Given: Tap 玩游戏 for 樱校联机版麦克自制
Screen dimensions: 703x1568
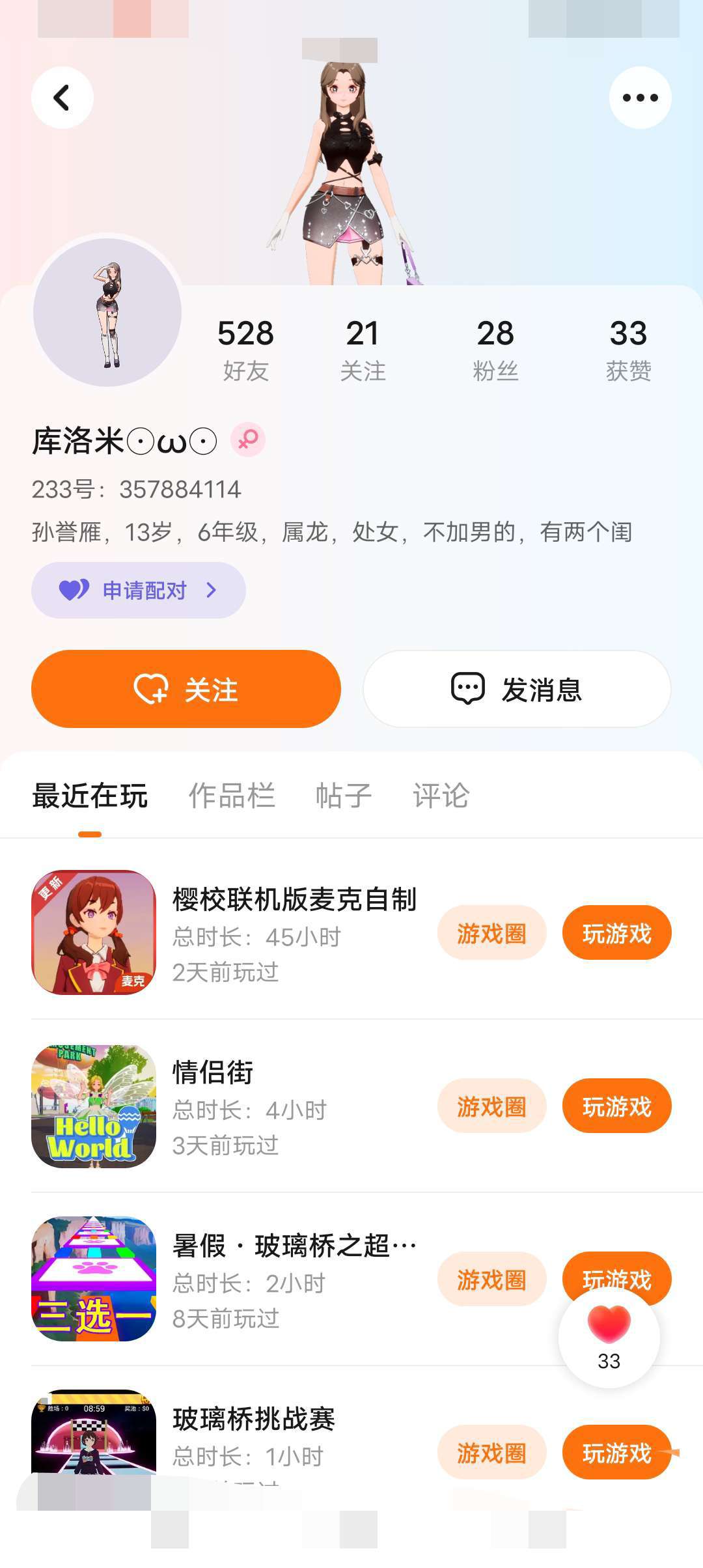Looking at the screenshot, I should click(x=616, y=933).
